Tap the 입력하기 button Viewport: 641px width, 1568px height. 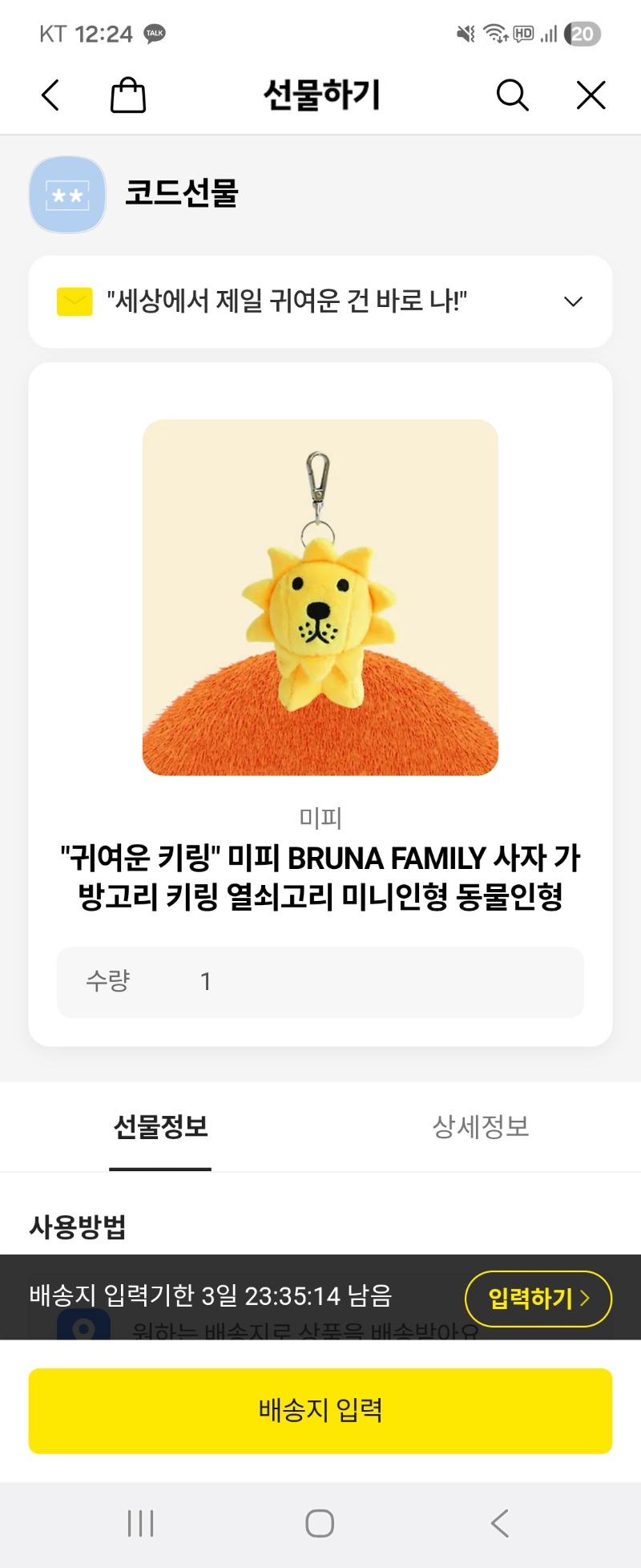tap(538, 1298)
